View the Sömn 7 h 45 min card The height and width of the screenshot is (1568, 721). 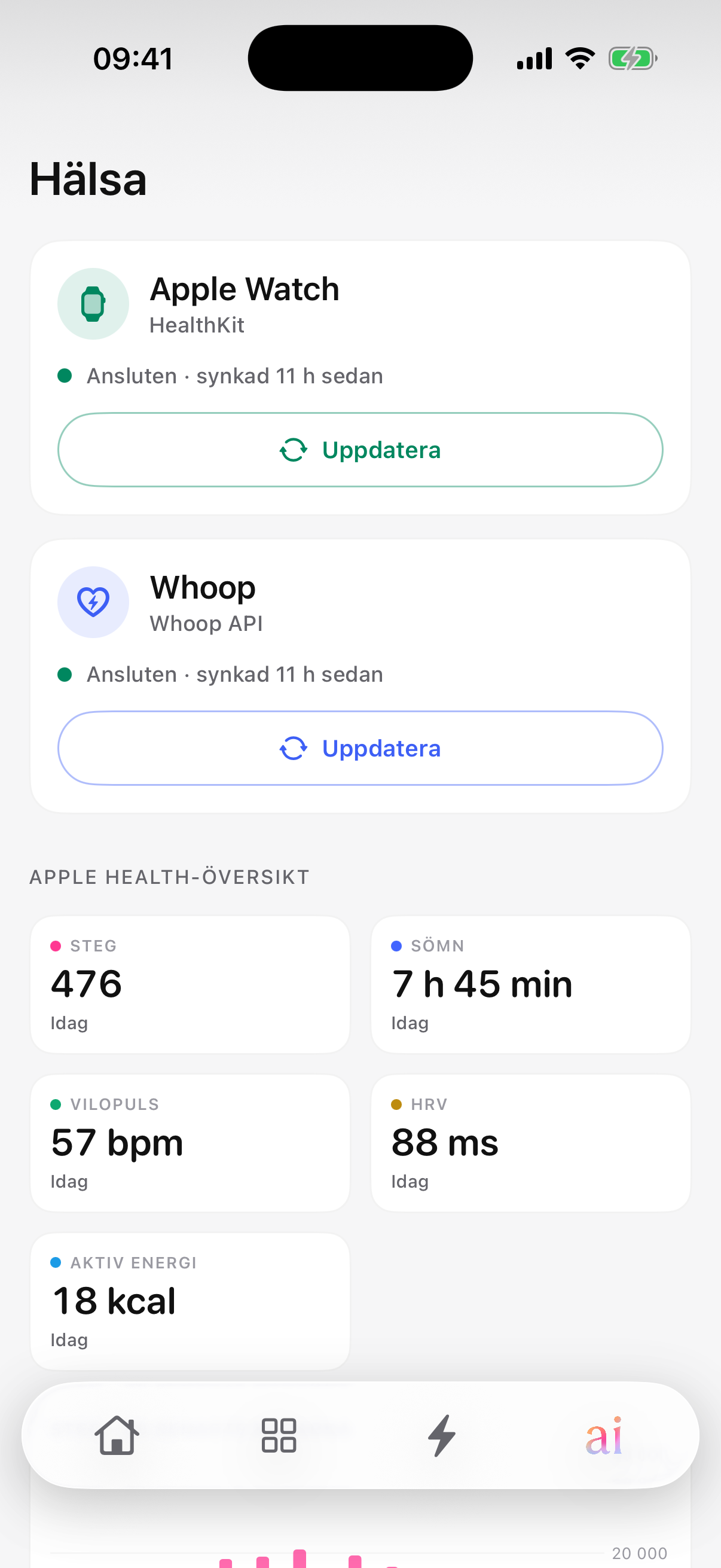pos(530,984)
